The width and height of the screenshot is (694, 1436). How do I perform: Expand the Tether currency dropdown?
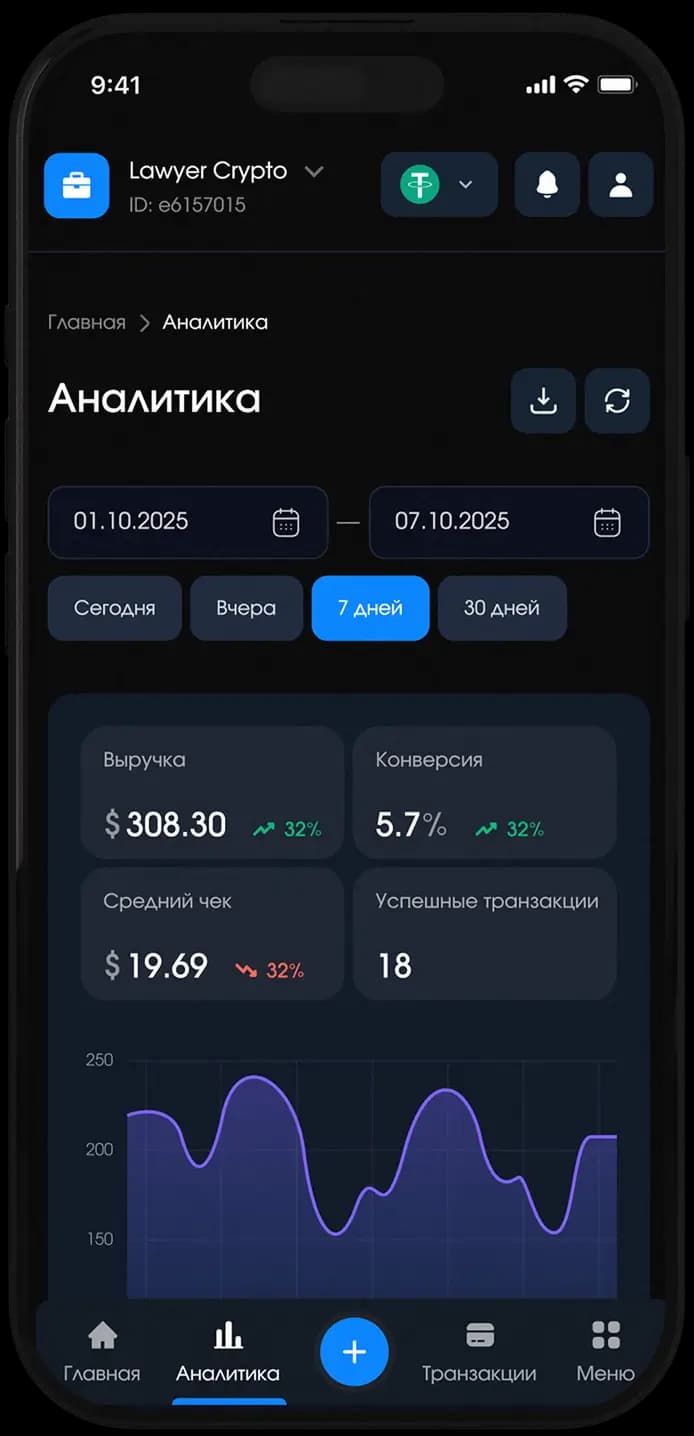439,185
